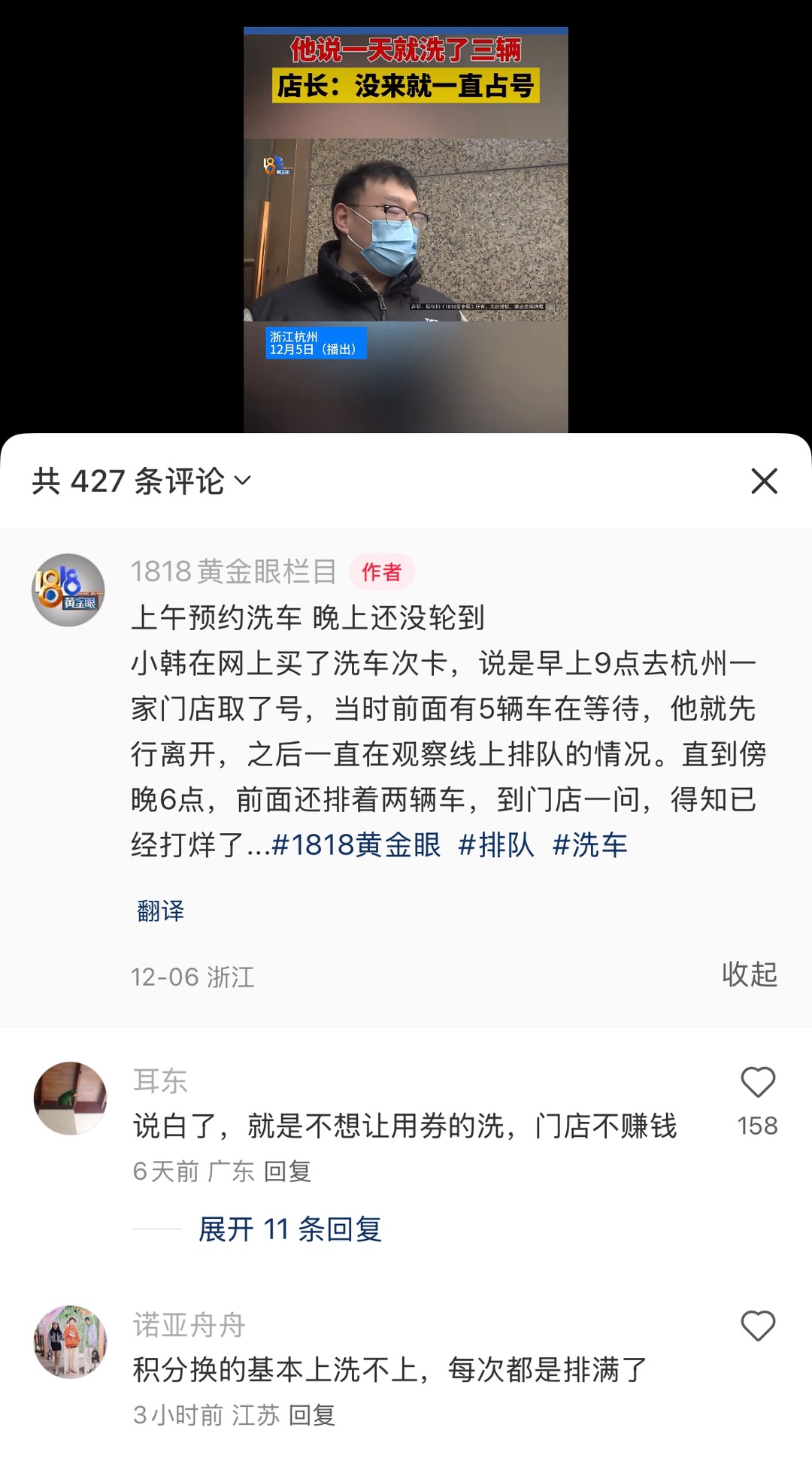Collapse the description with 收起
This screenshot has height=1482, width=812.
click(x=749, y=974)
